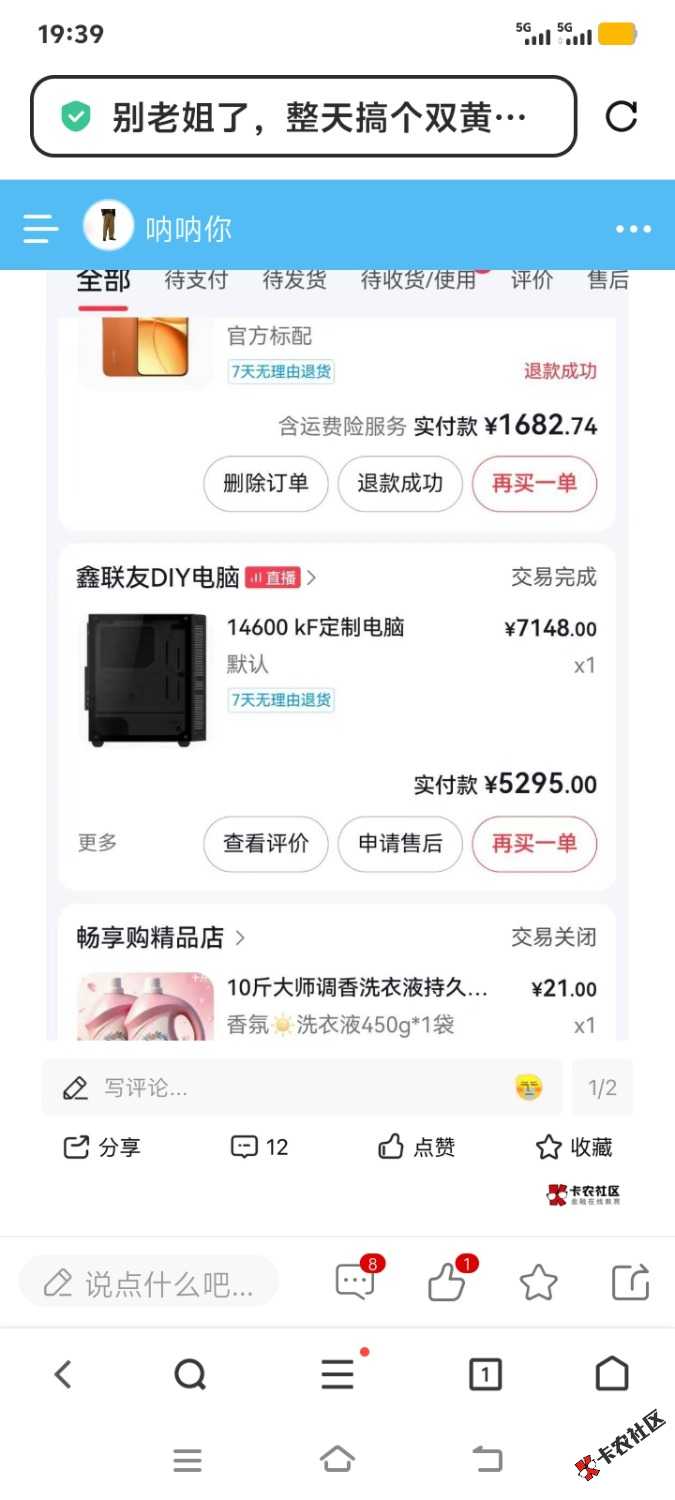
Task: Open the 呐呐你 user avatar
Action: (x=107, y=224)
